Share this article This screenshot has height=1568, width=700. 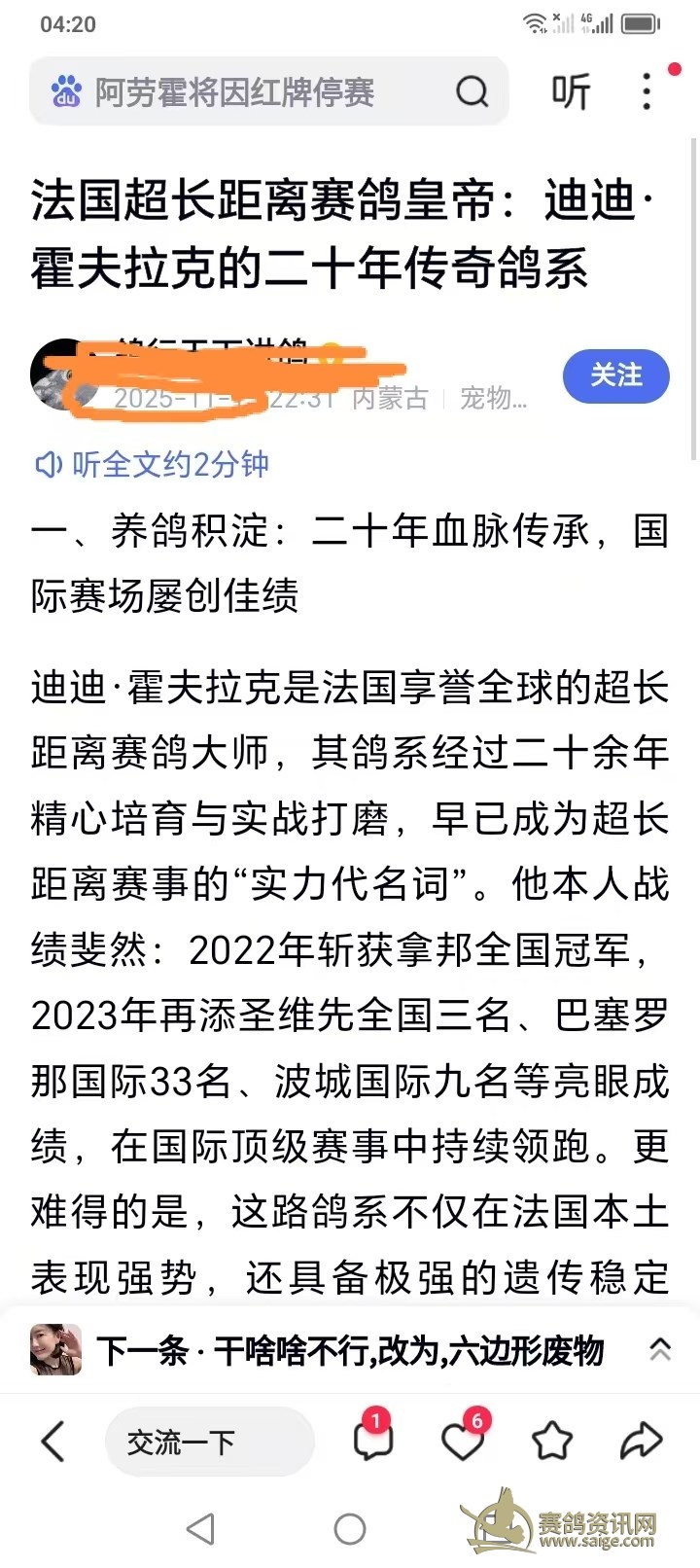642,1441
